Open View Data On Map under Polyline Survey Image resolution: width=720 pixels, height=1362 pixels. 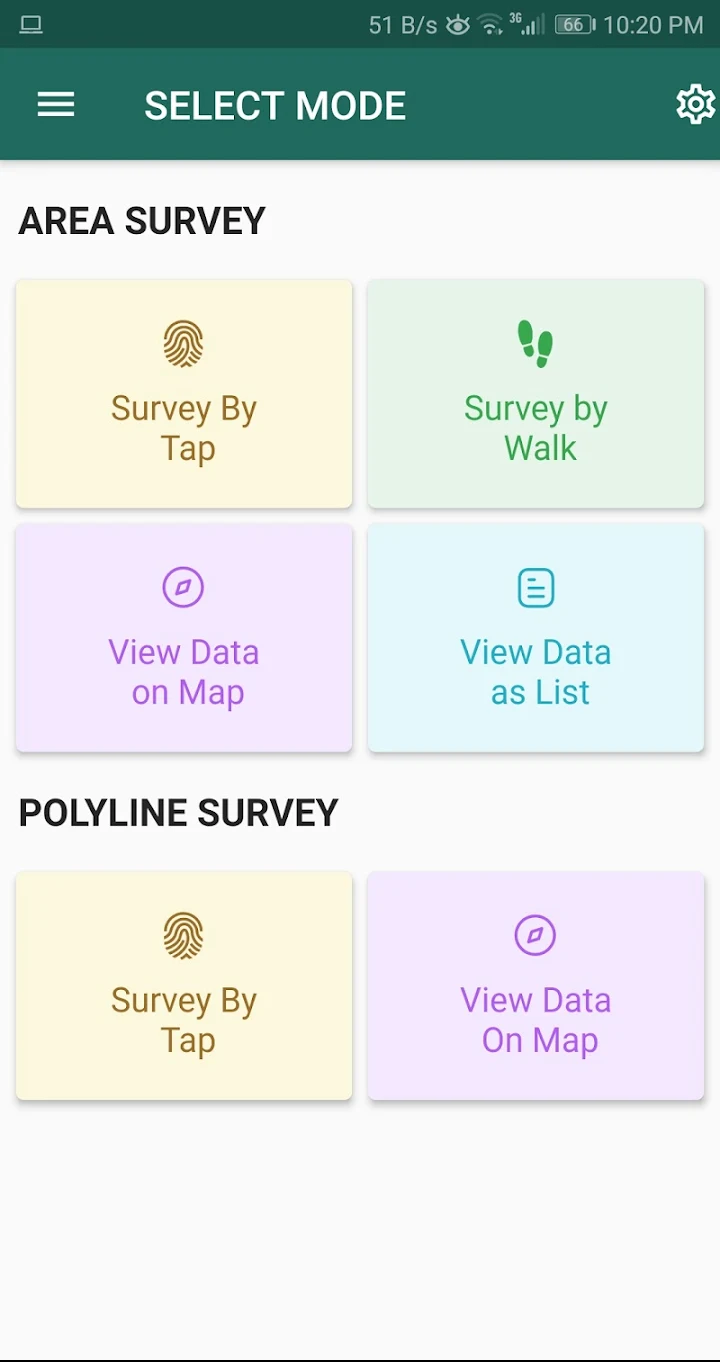point(536,986)
